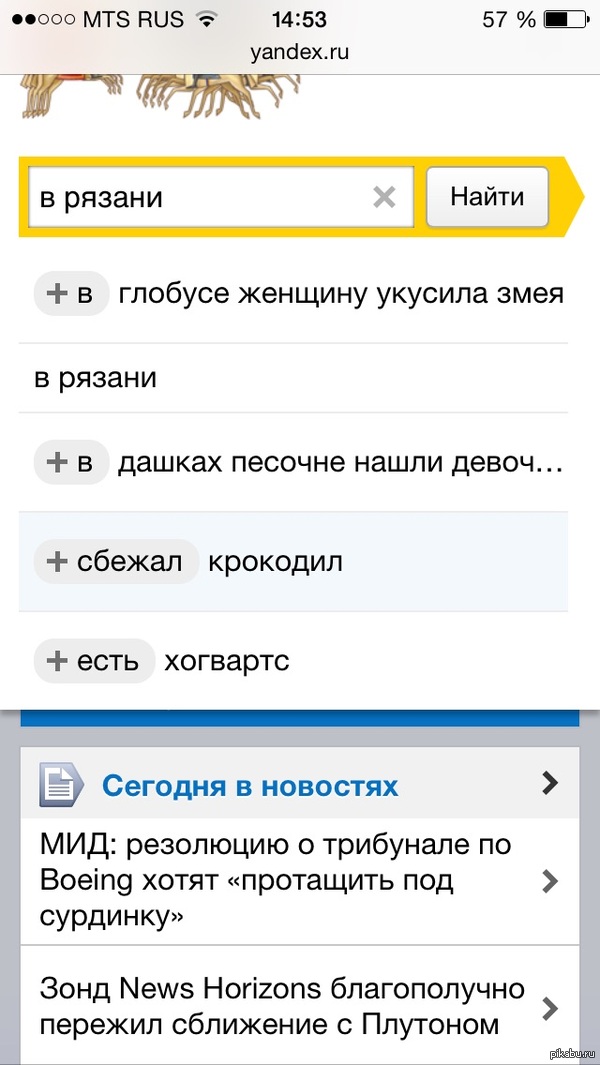600x1065 pixels.
Task: Clear the search query with the X
Action: click(384, 197)
